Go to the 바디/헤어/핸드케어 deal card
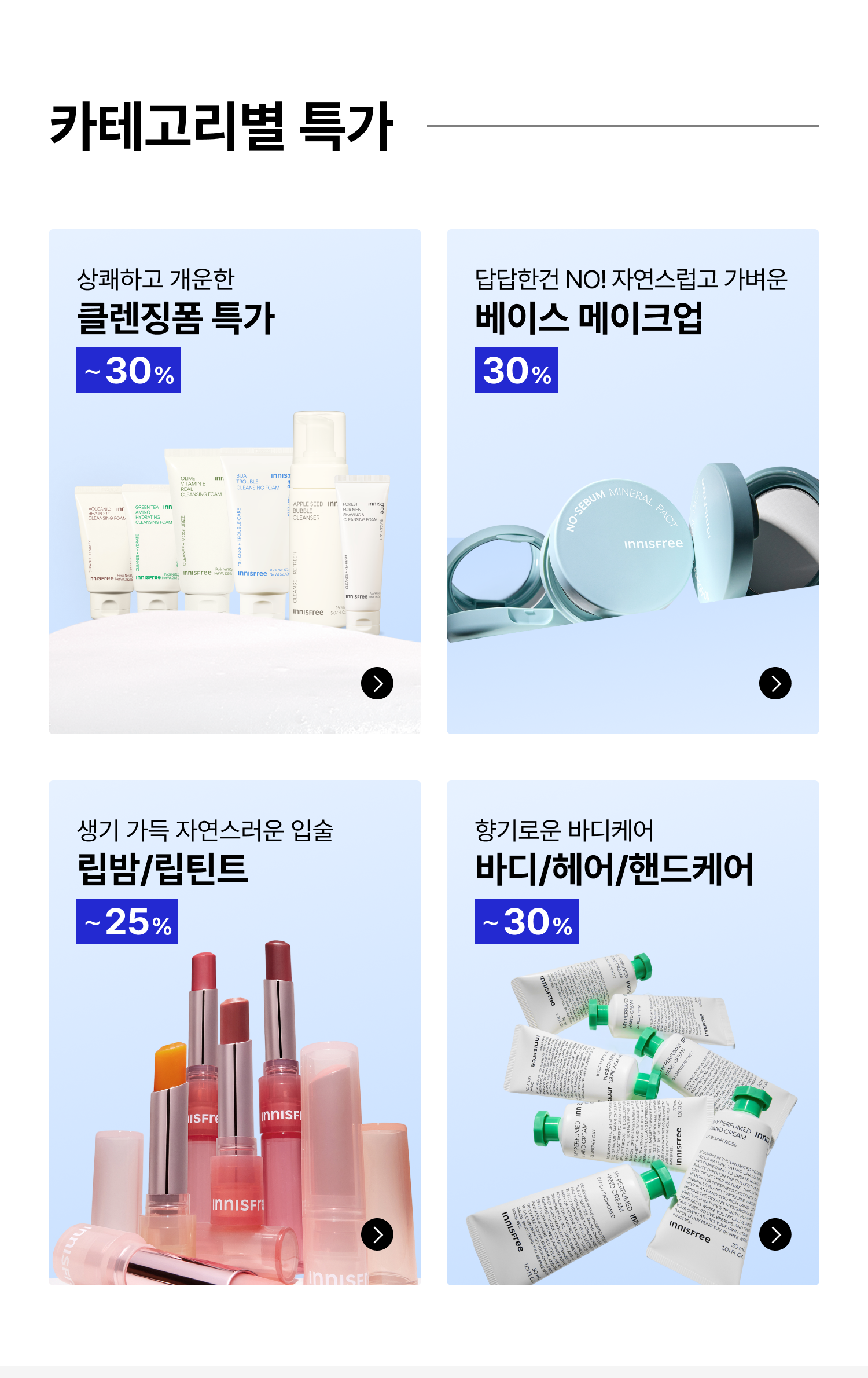This screenshot has width=868, height=1378. (x=632, y=1032)
